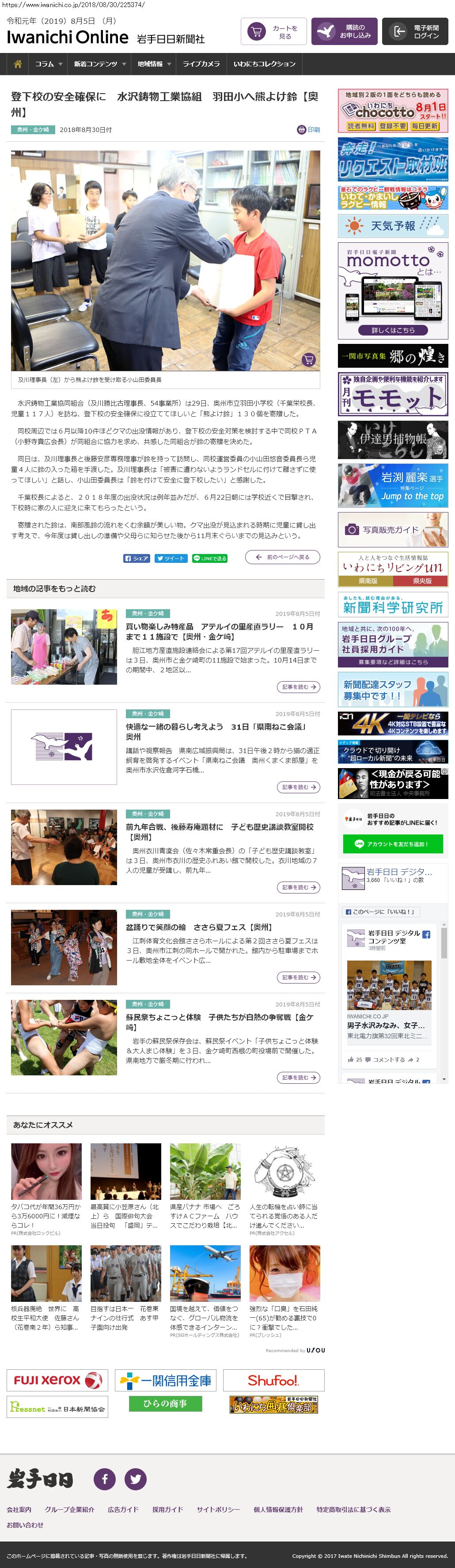The image size is (455, 1568).
Task: Open ライブカメラ in the navigation bar
Action: (201, 64)
